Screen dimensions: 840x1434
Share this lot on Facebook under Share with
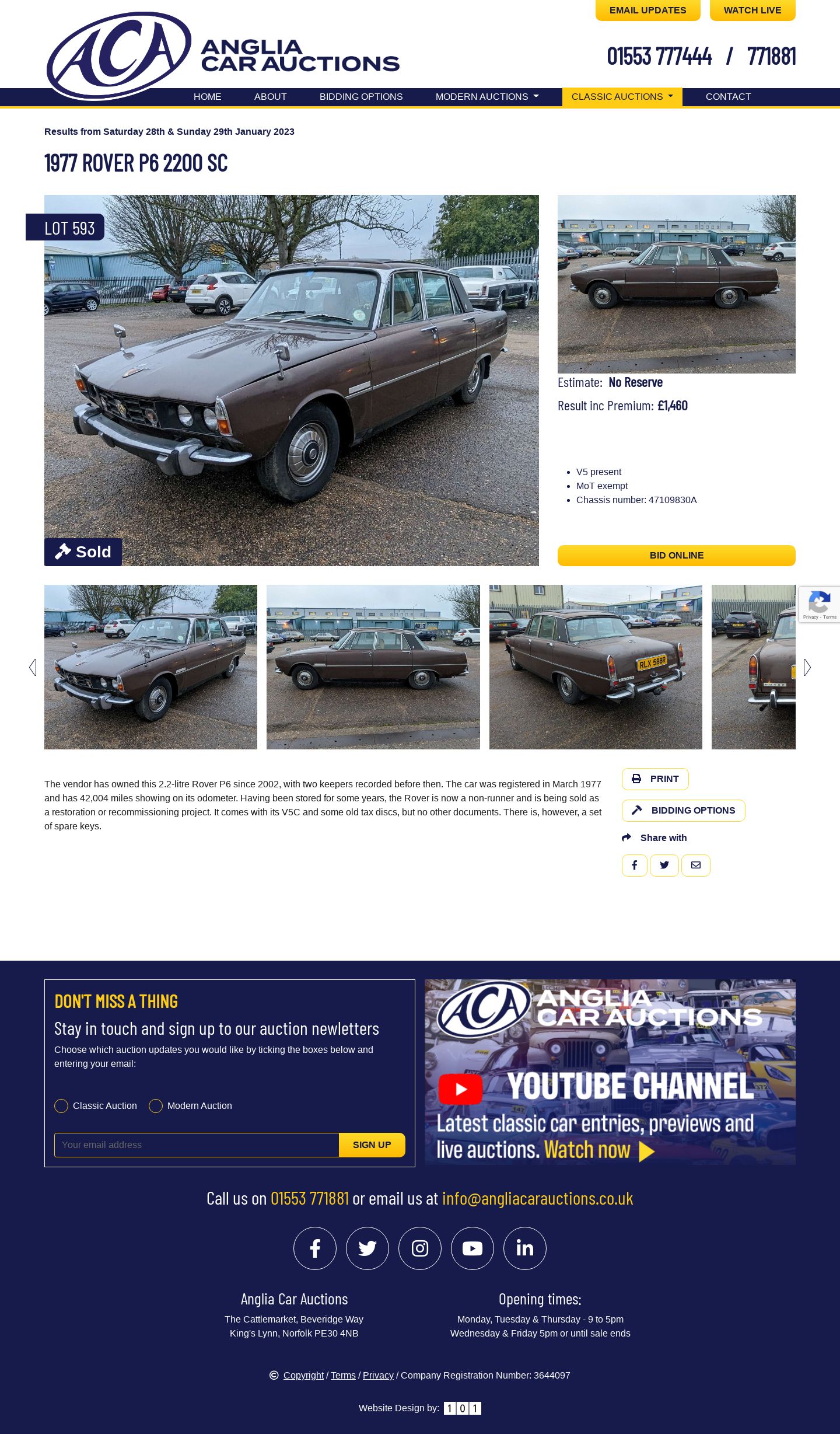634,866
